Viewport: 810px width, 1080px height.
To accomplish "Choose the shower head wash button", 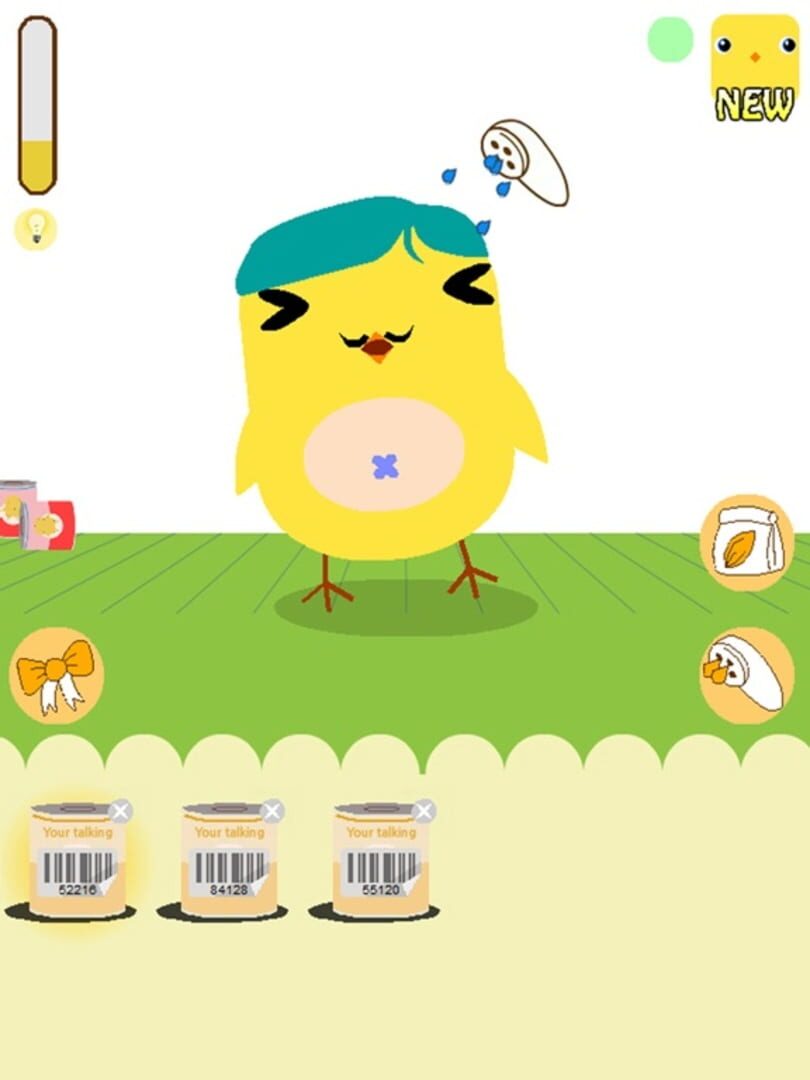I will coord(746,675).
